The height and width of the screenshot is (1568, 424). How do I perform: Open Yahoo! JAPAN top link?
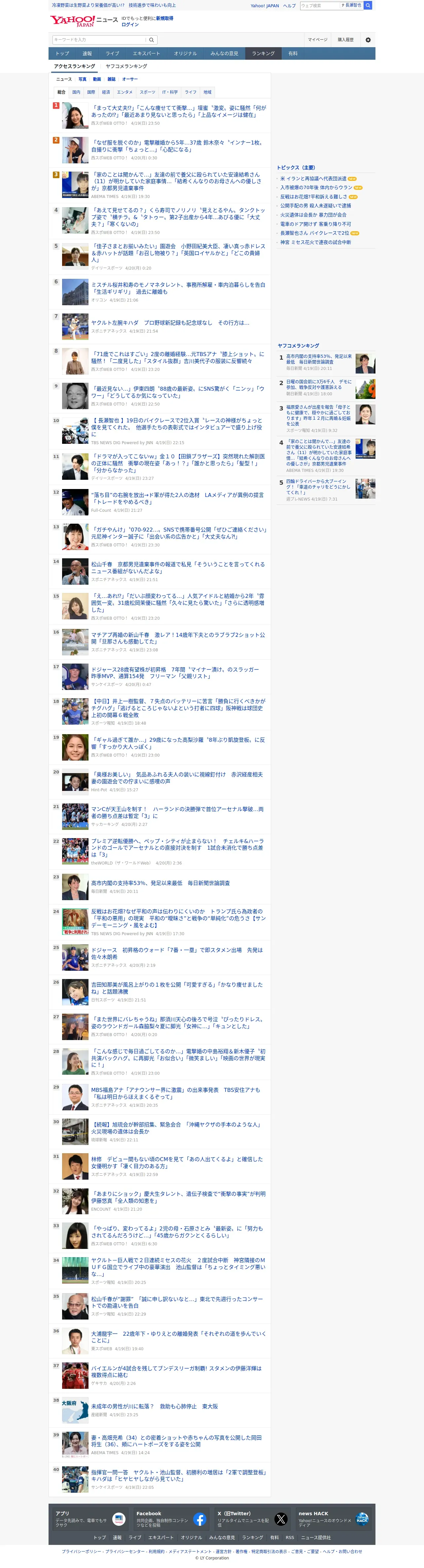[265, 6]
